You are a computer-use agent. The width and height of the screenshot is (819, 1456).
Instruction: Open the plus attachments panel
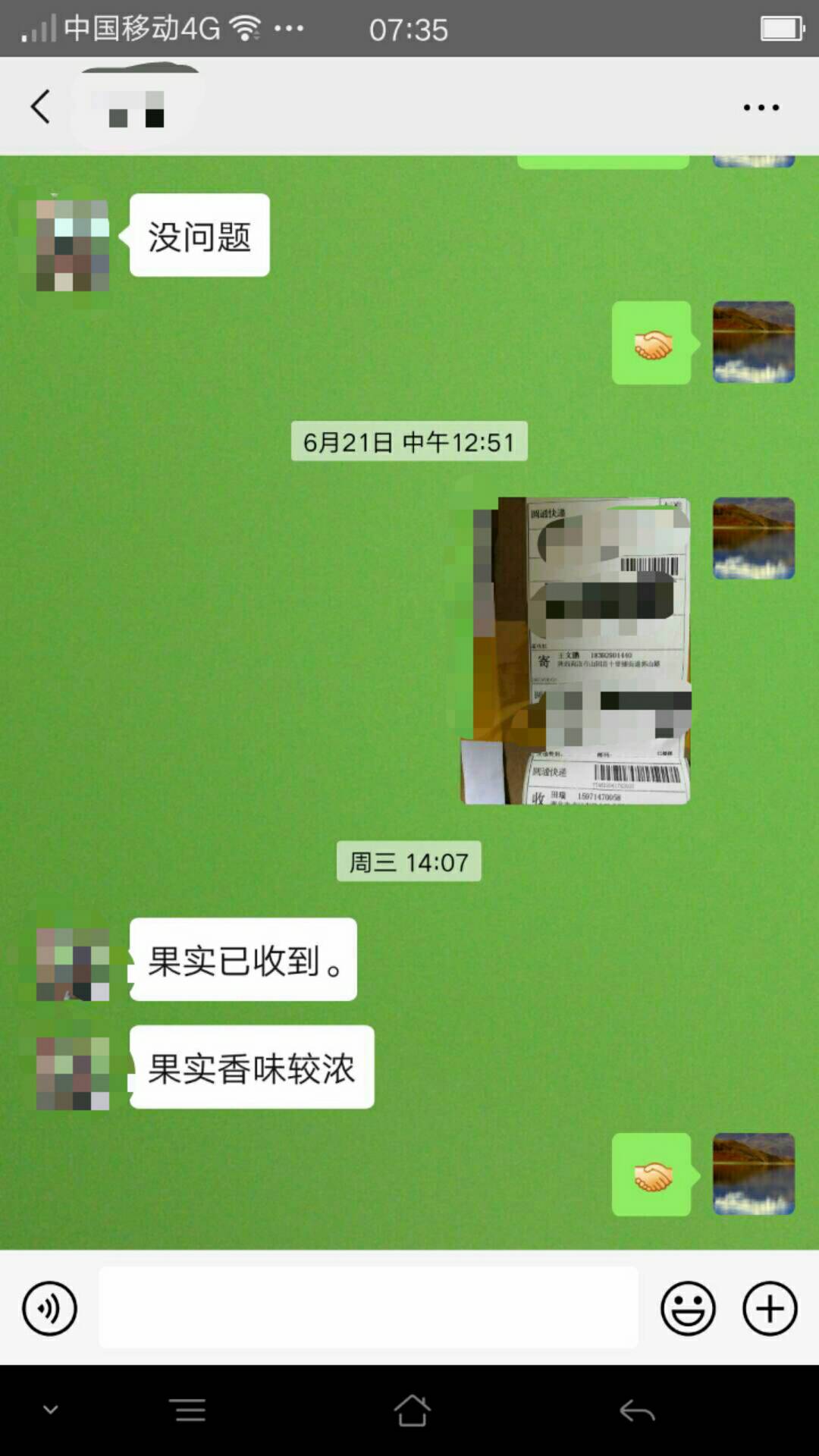770,1308
